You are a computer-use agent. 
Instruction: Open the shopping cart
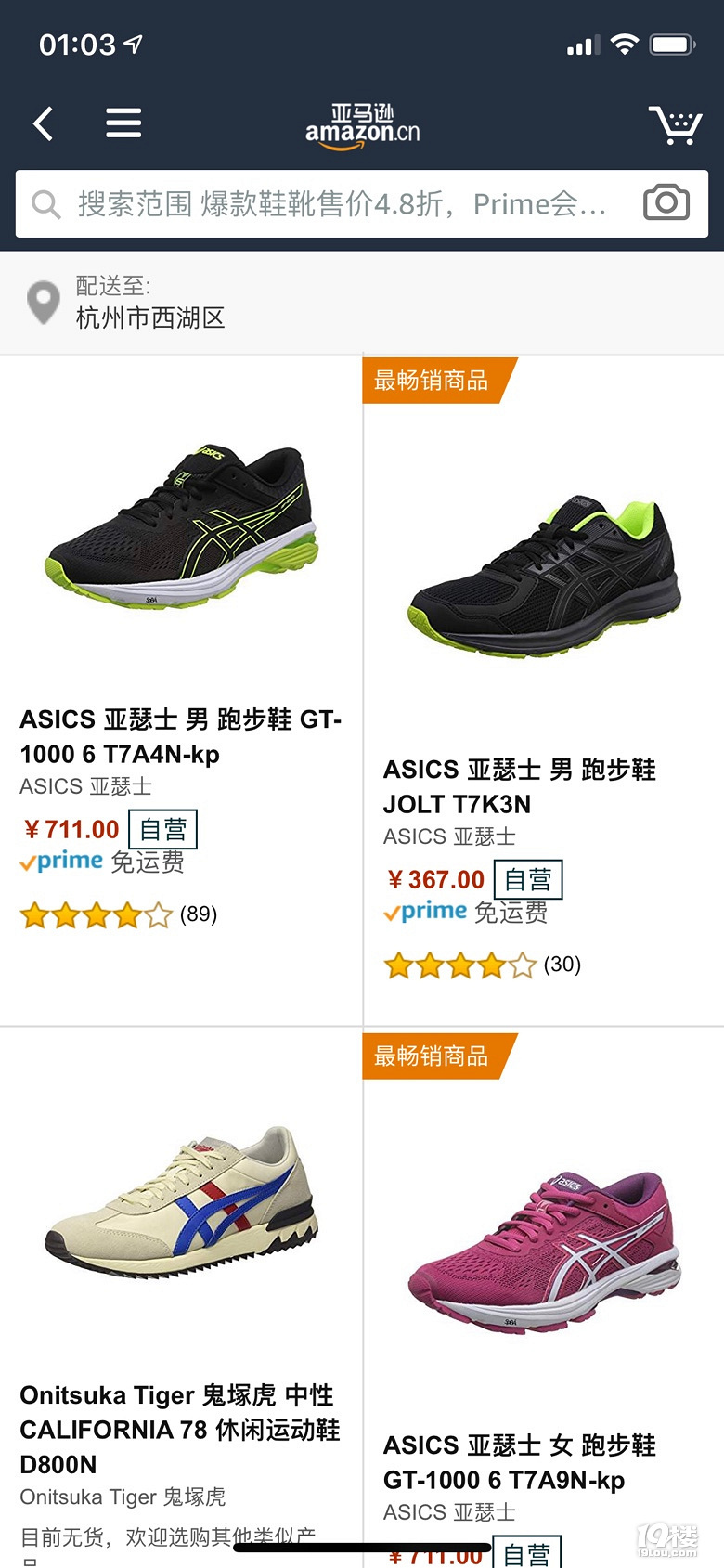click(x=675, y=124)
